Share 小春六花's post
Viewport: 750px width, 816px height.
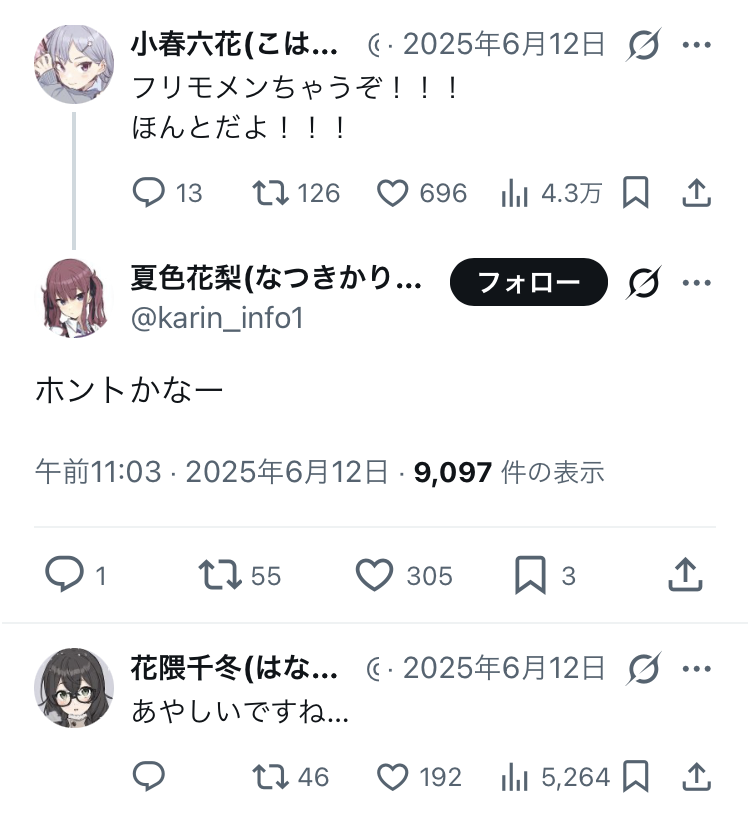(x=695, y=193)
